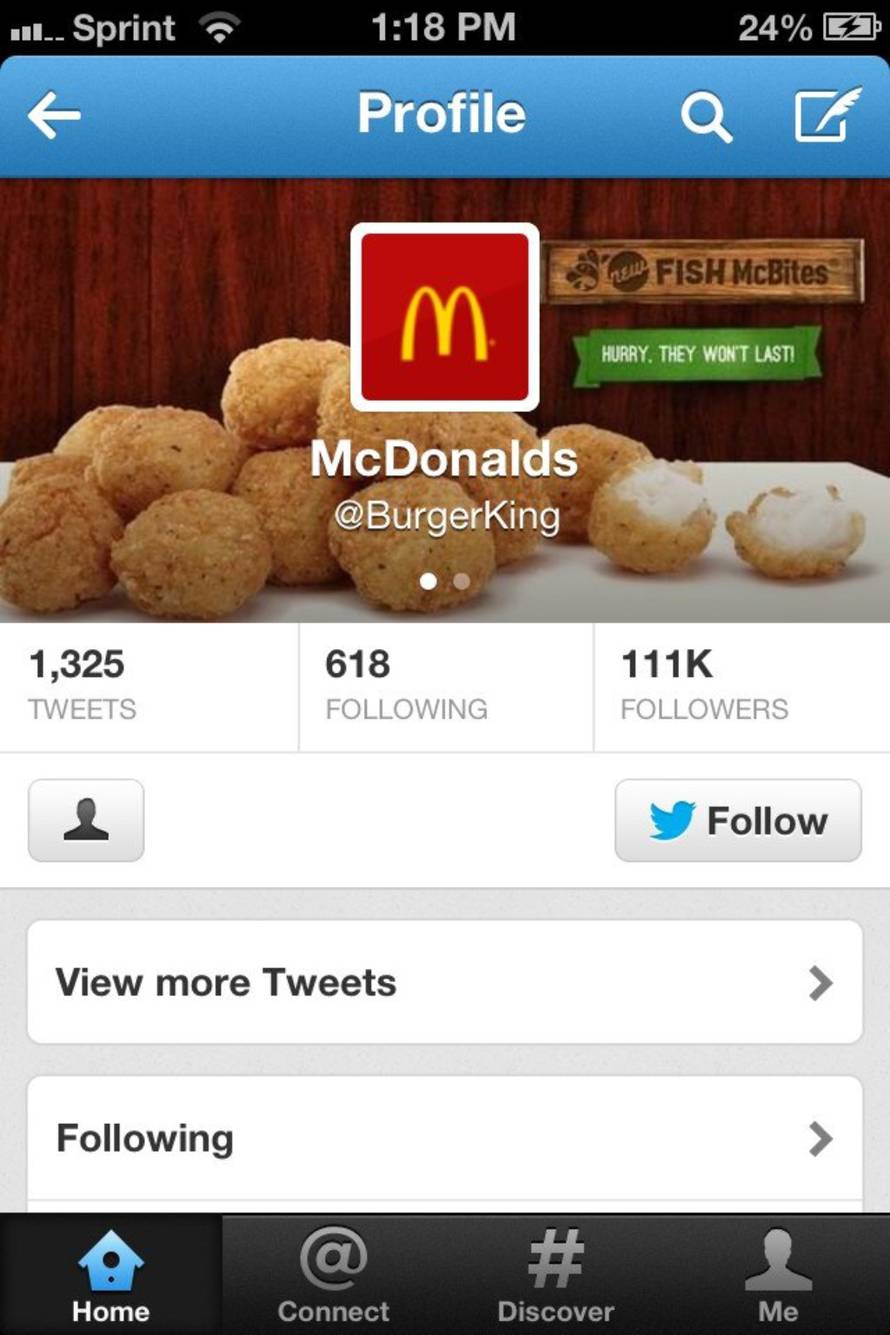
Task: View the 111K Followers list
Action: [740, 686]
